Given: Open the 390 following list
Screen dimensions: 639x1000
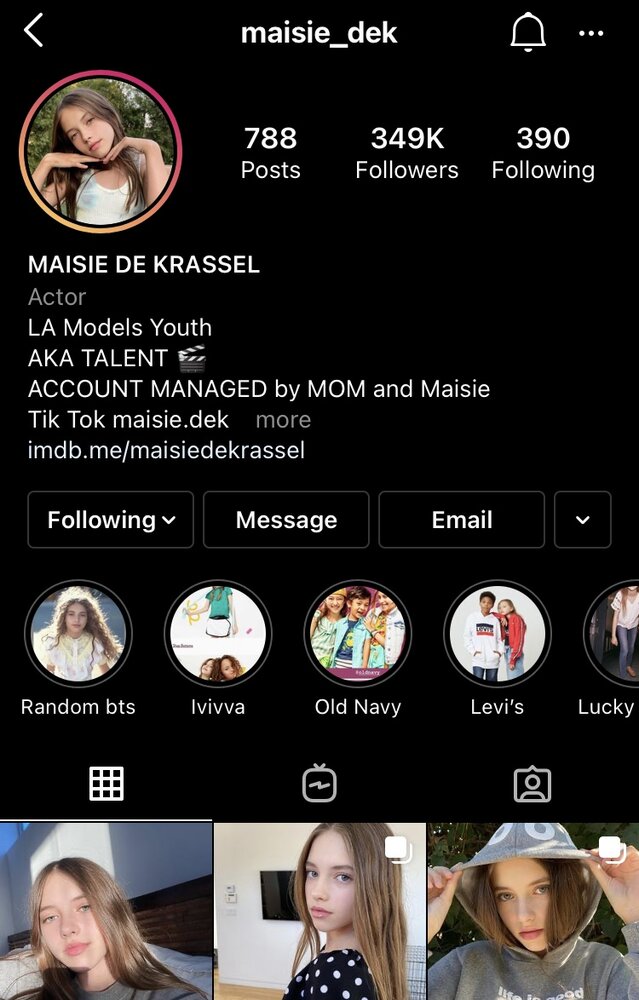Looking at the screenshot, I should pyautogui.click(x=543, y=152).
